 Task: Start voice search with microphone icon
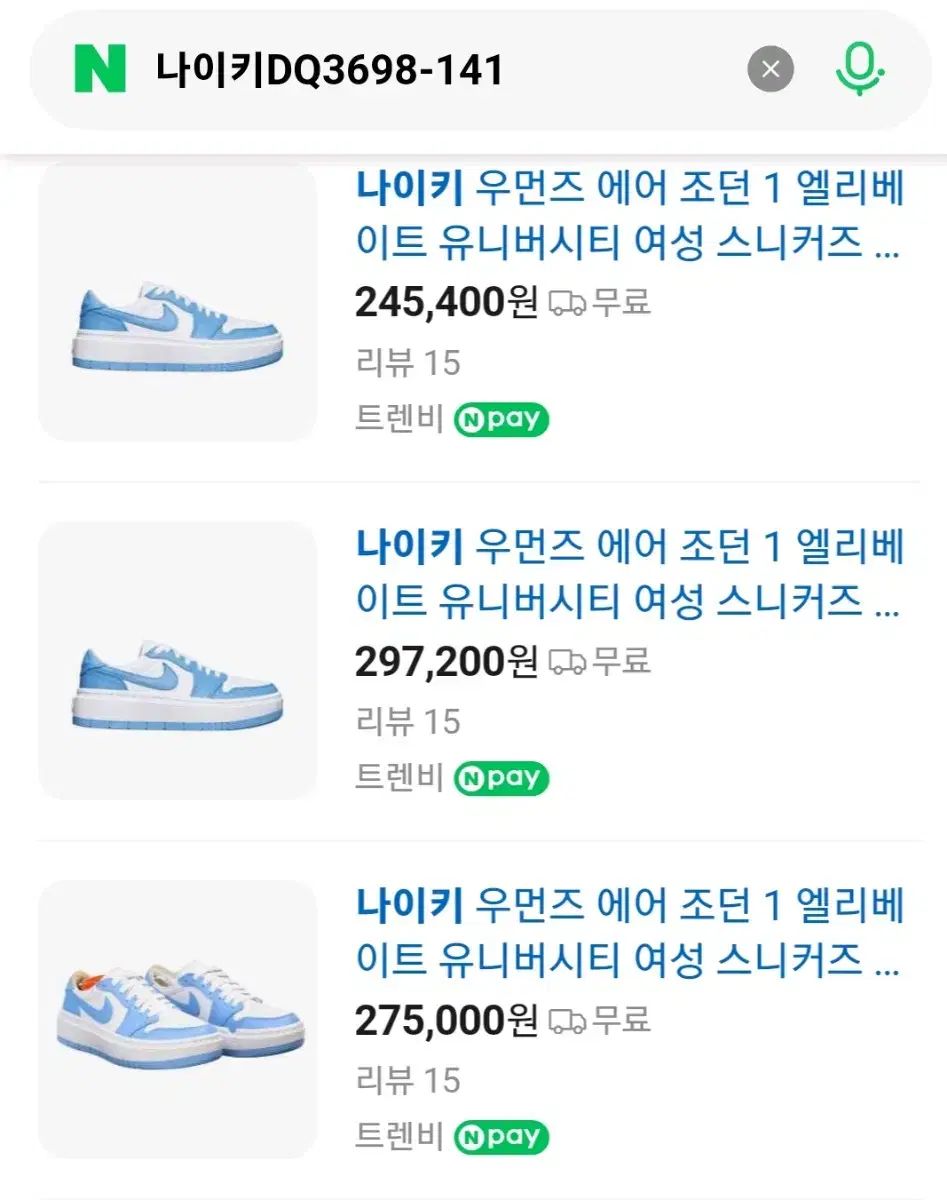[859, 70]
